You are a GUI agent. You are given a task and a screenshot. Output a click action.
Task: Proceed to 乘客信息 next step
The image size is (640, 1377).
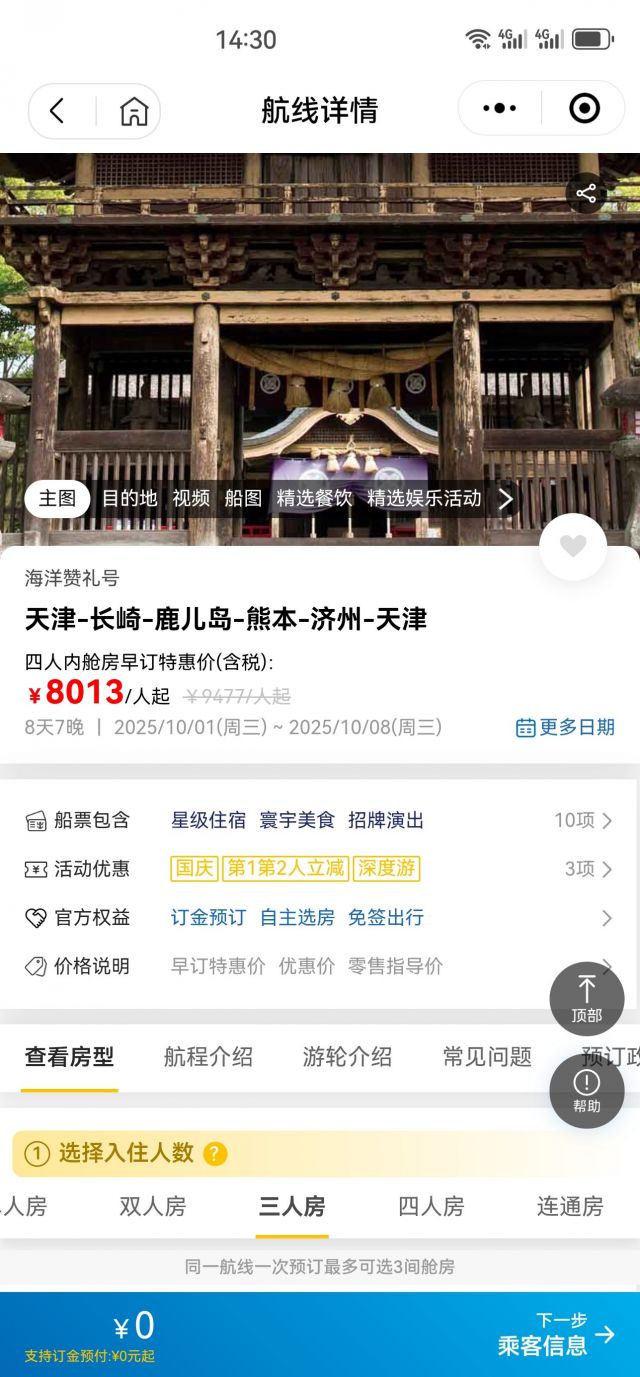tap(557, 1335)
